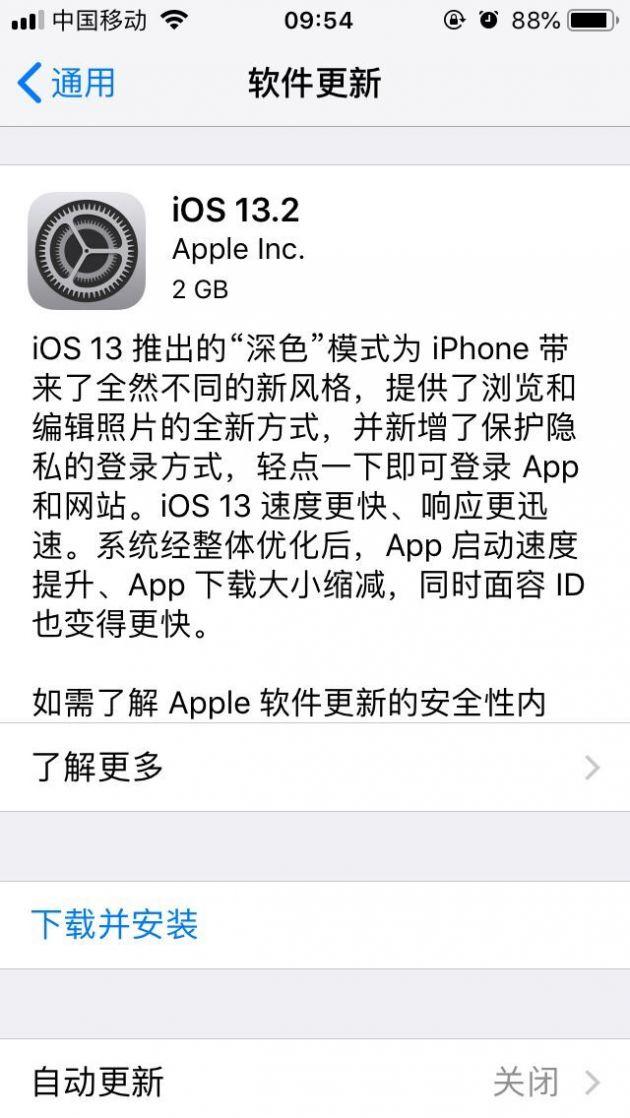The image size is (630, 1118).
Task: Open 了解更多 about the update
Action: (x=315, y=767)
